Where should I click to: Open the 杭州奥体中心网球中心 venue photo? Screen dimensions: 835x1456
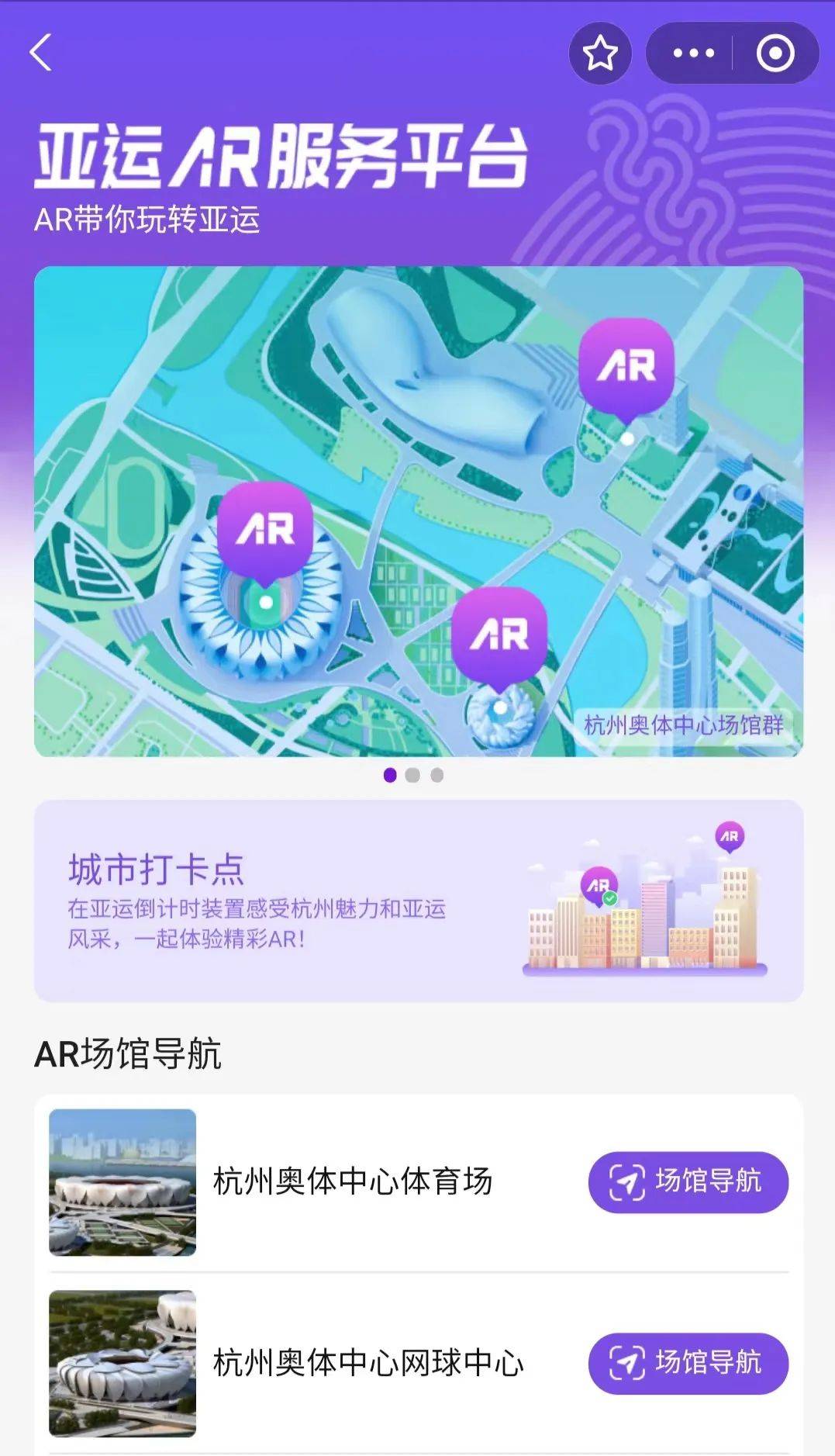122,1363
